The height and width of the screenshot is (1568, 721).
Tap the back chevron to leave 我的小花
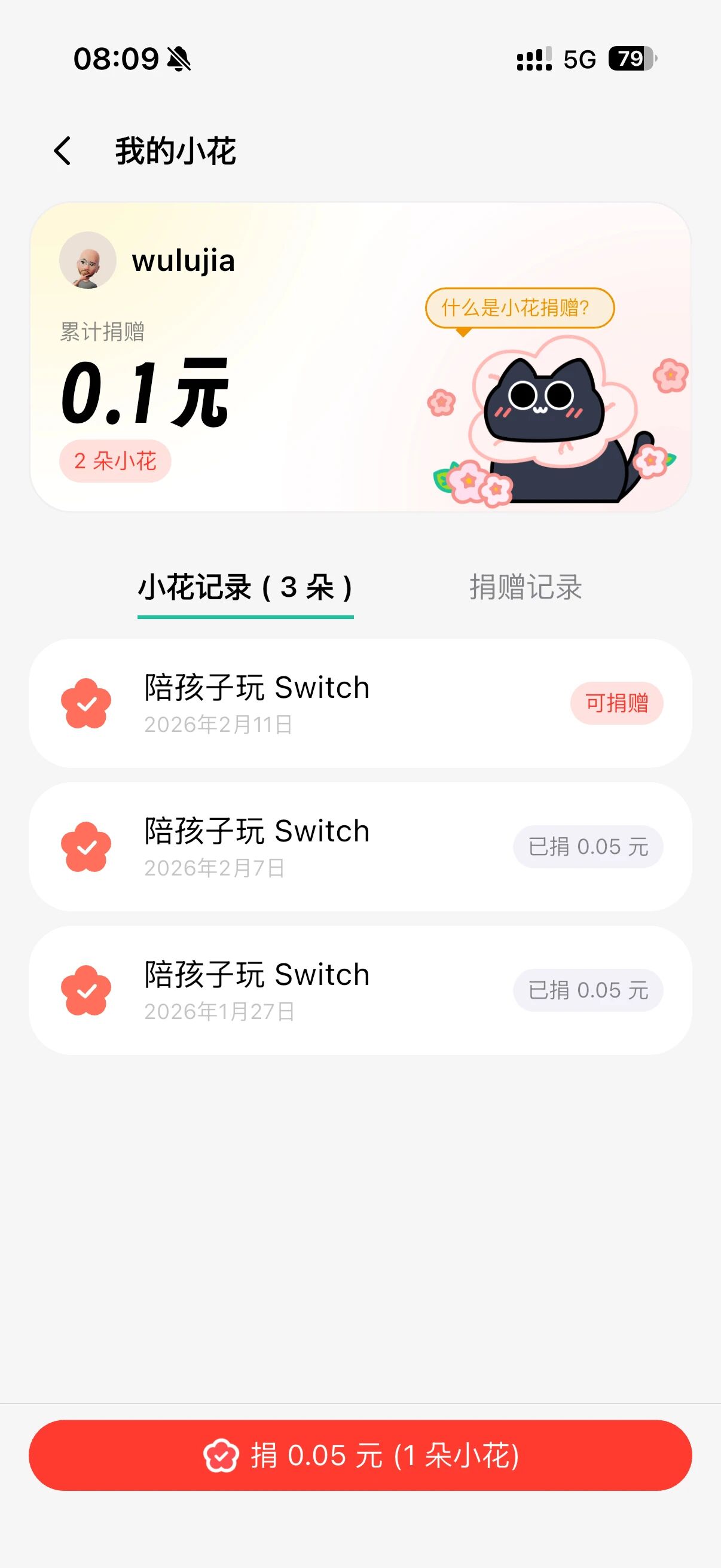[x=63, y=151]
